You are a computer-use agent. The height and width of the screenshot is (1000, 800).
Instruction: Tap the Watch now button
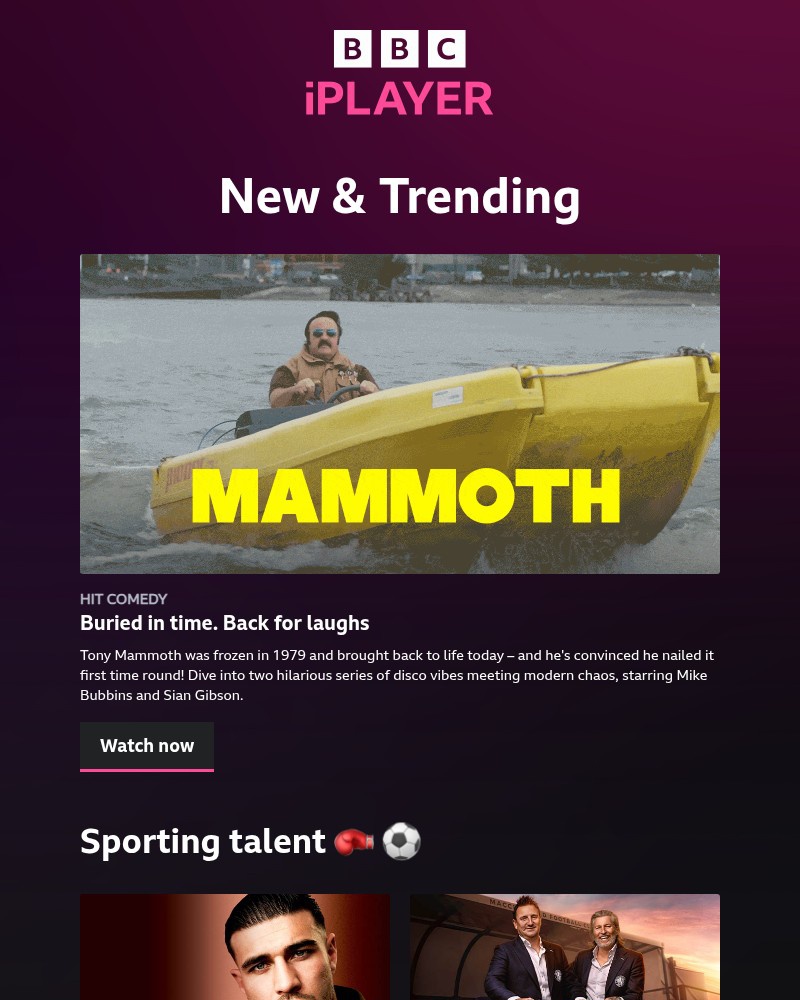[147, 746]
